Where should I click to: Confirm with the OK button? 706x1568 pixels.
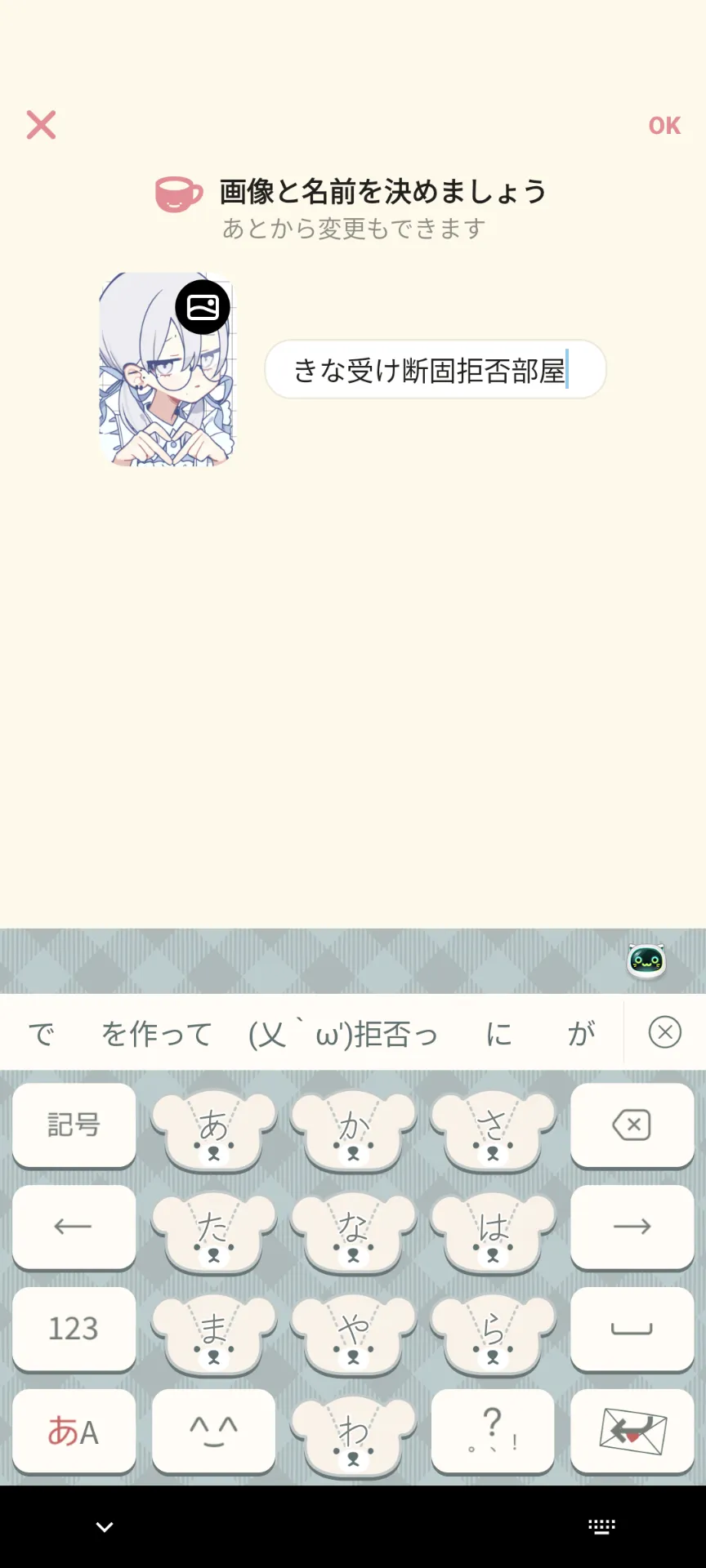(664, 126)
